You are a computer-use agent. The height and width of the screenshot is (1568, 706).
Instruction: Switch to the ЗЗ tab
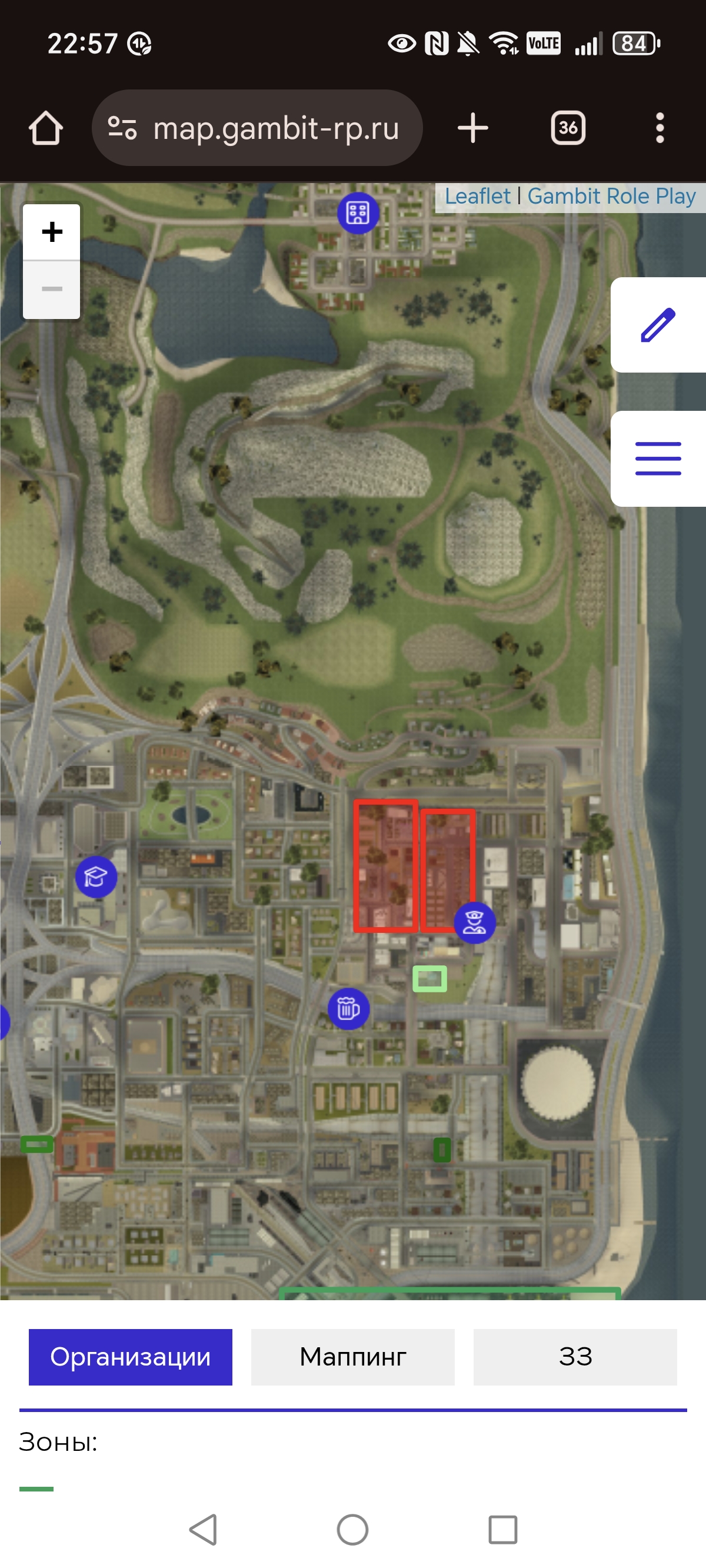(575, 1357)
